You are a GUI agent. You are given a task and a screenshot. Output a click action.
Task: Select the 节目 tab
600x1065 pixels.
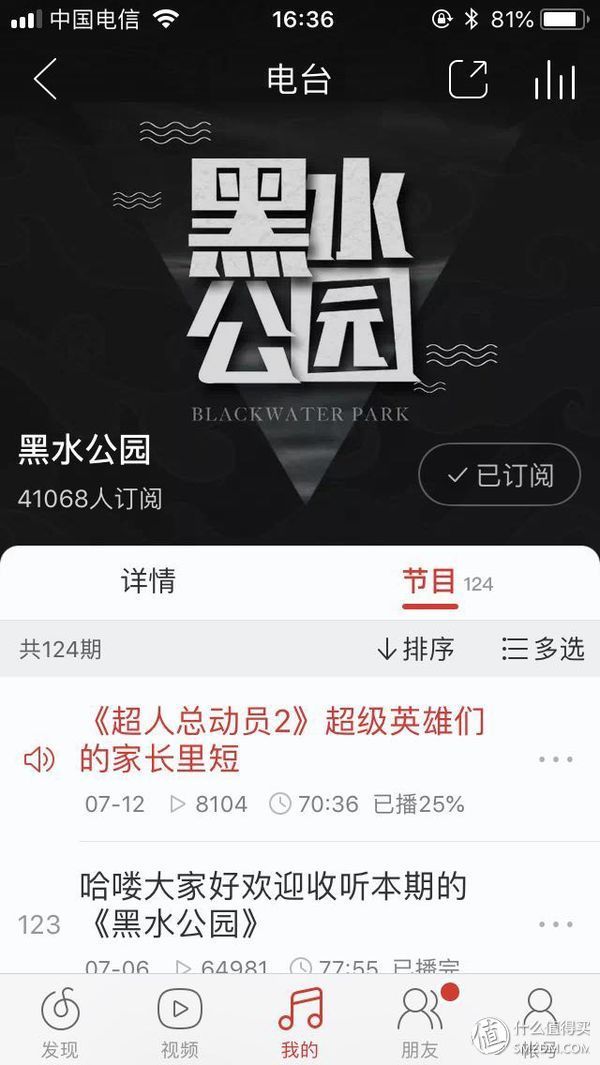click(430, 582)
